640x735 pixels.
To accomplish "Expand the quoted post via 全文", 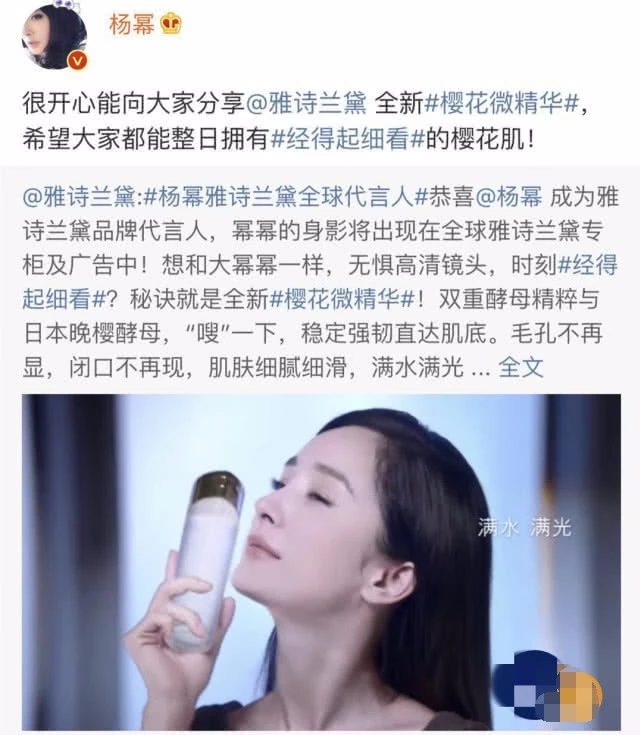I will [x=520, y=367].
